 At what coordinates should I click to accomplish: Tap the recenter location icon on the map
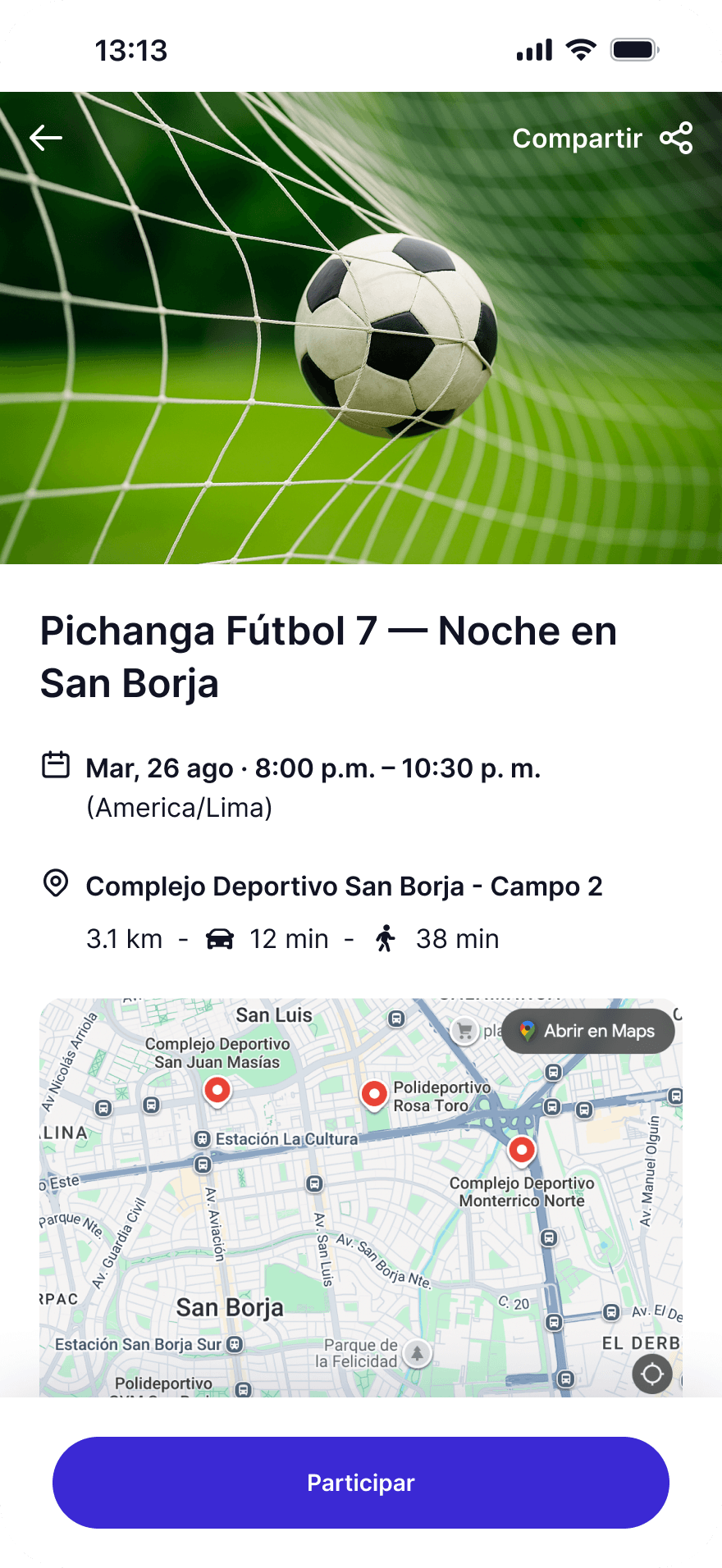pos(651,1374)
